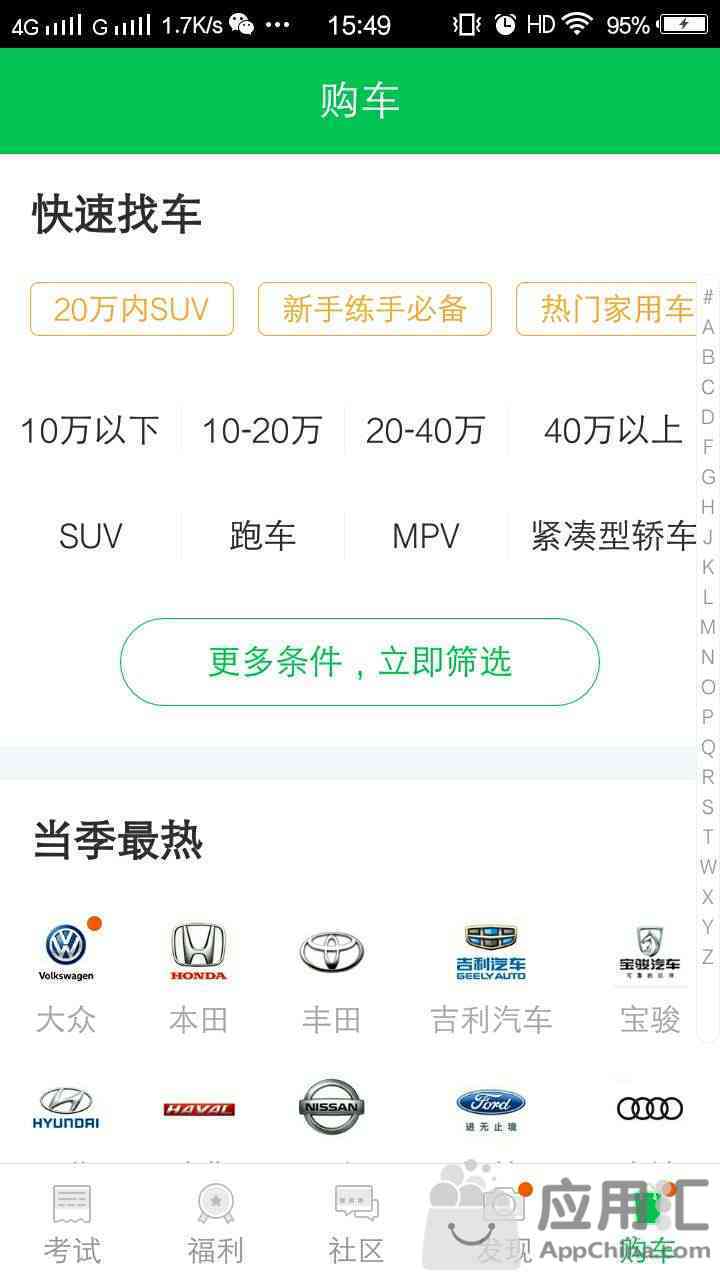The width and height of the screenshot is (720, 1280).
Task: Pick the 20-40万 price range
Action: (425, 431)
